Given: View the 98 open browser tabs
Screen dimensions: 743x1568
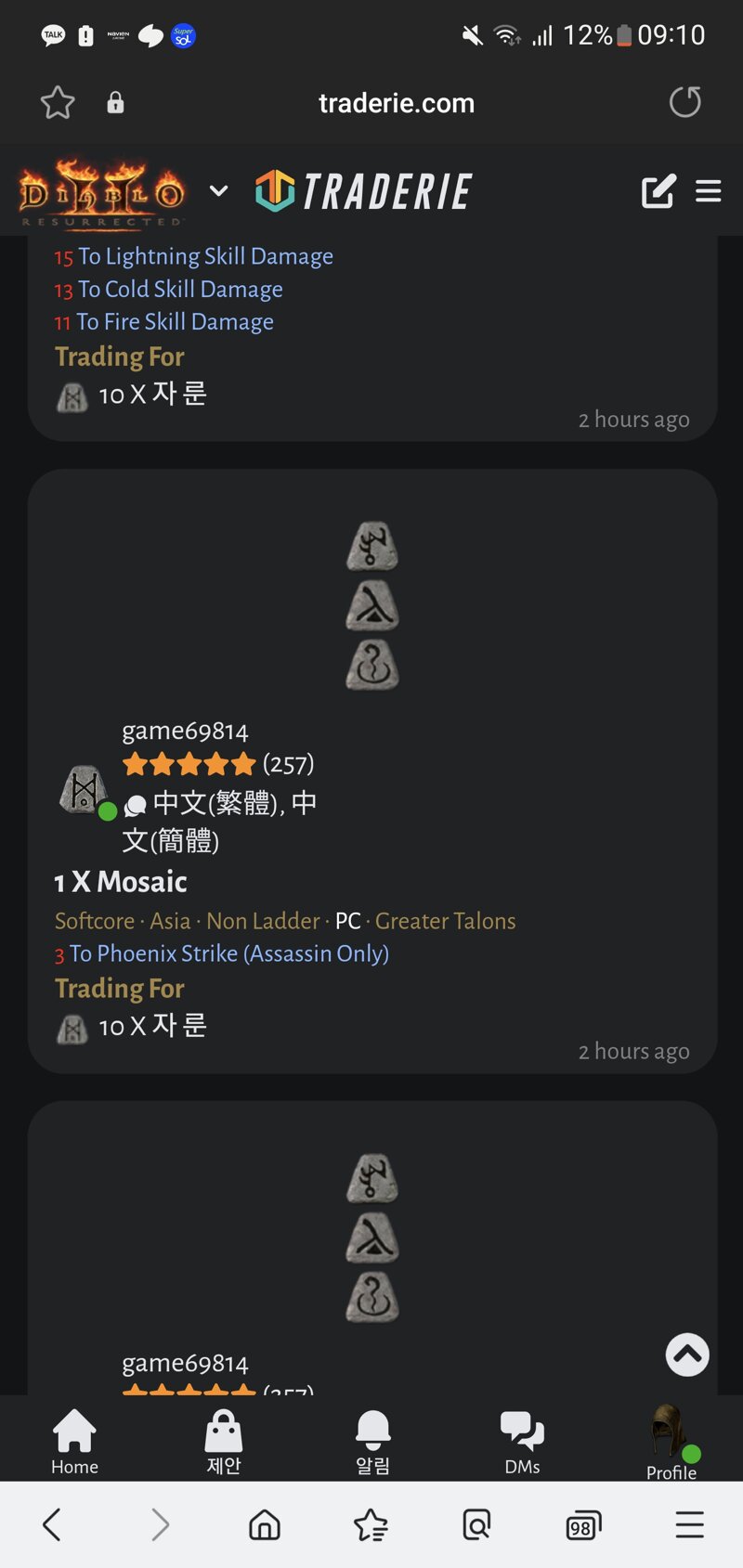Looking at the screenshot, I should tap(582, 1524).
